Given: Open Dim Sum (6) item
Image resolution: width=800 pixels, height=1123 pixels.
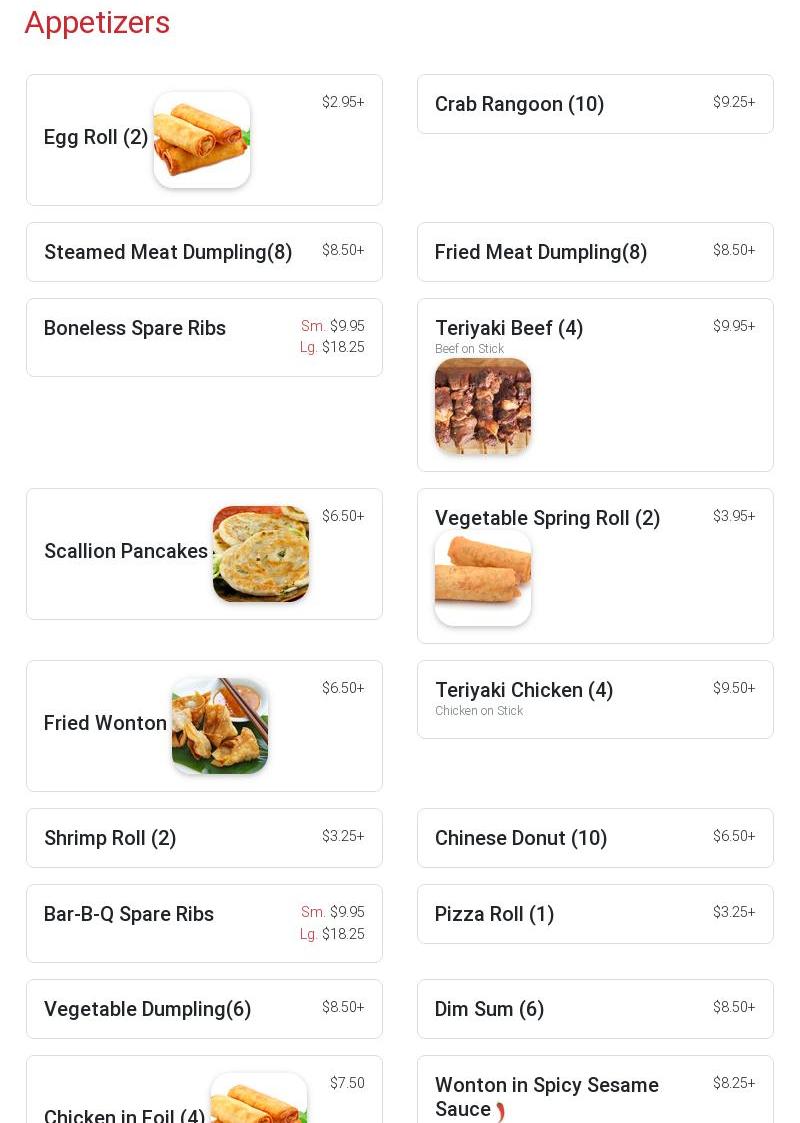Looking at the screenshot, I should click(489, 1010).
